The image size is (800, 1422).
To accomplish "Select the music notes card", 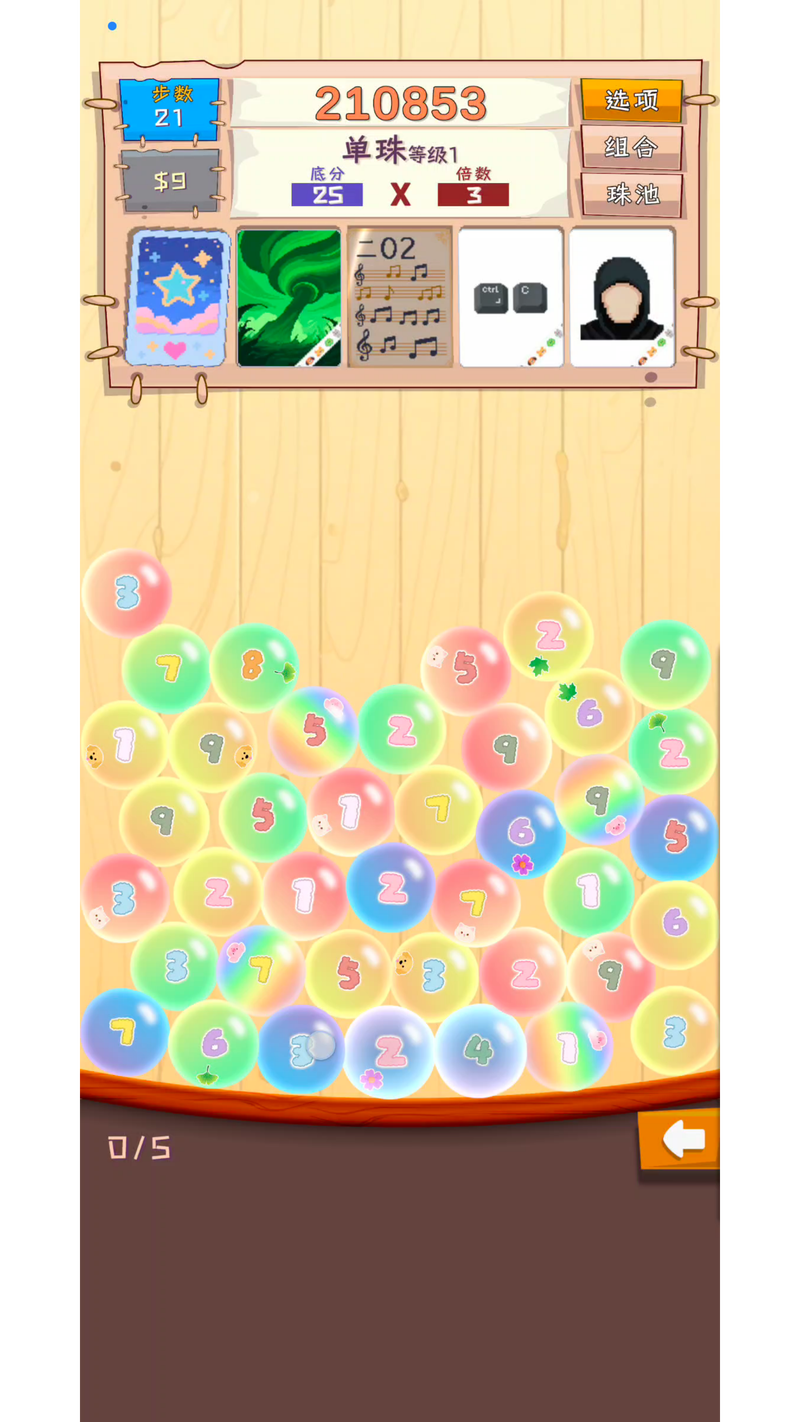I will pos(400,297).
